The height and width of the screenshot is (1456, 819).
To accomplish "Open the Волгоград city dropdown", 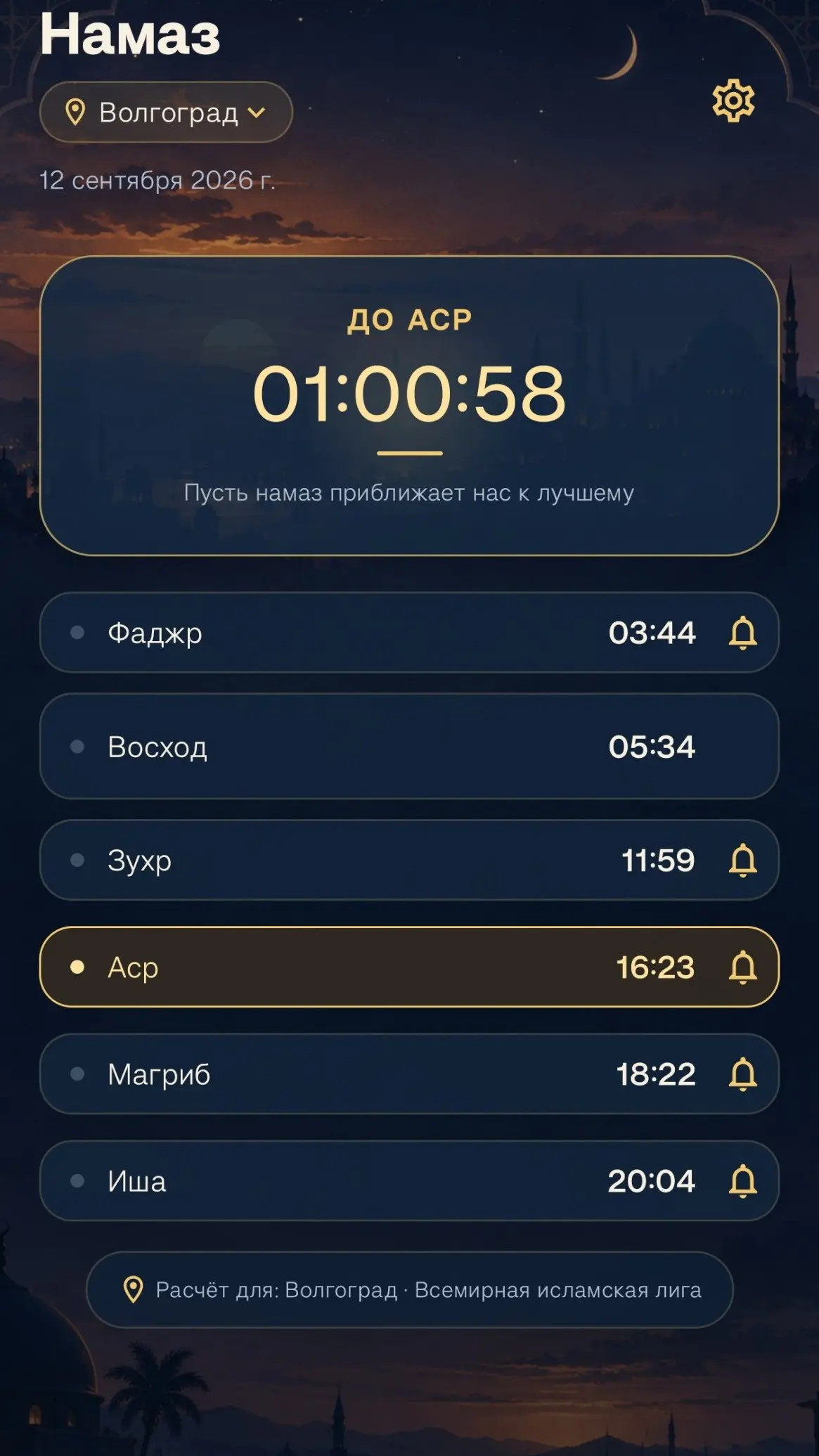I will 166,112.
